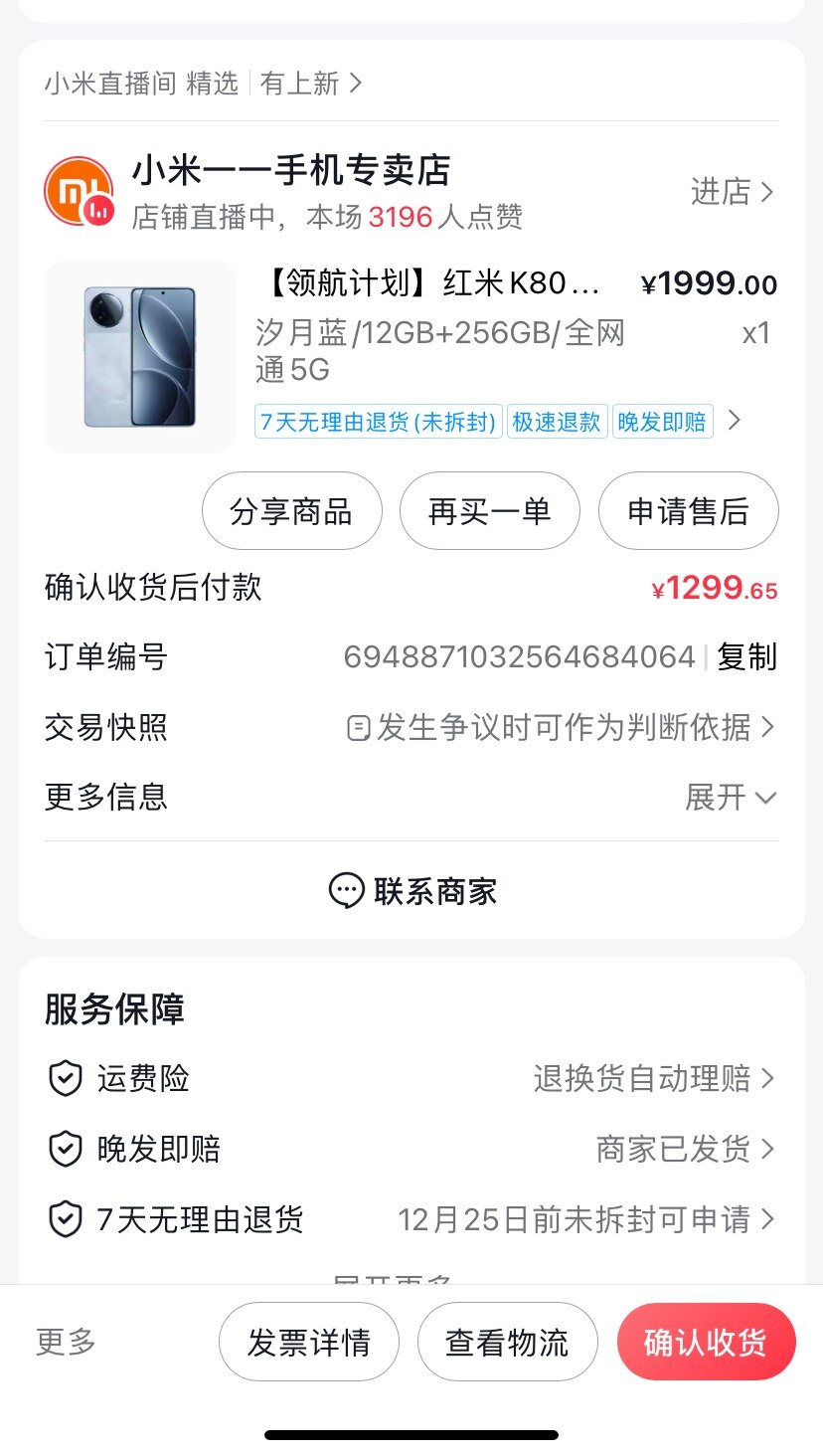Viewport: 823px width, 1456px height.
Task: Tap the 分享商品 button
Action: (x=291, y=511)
